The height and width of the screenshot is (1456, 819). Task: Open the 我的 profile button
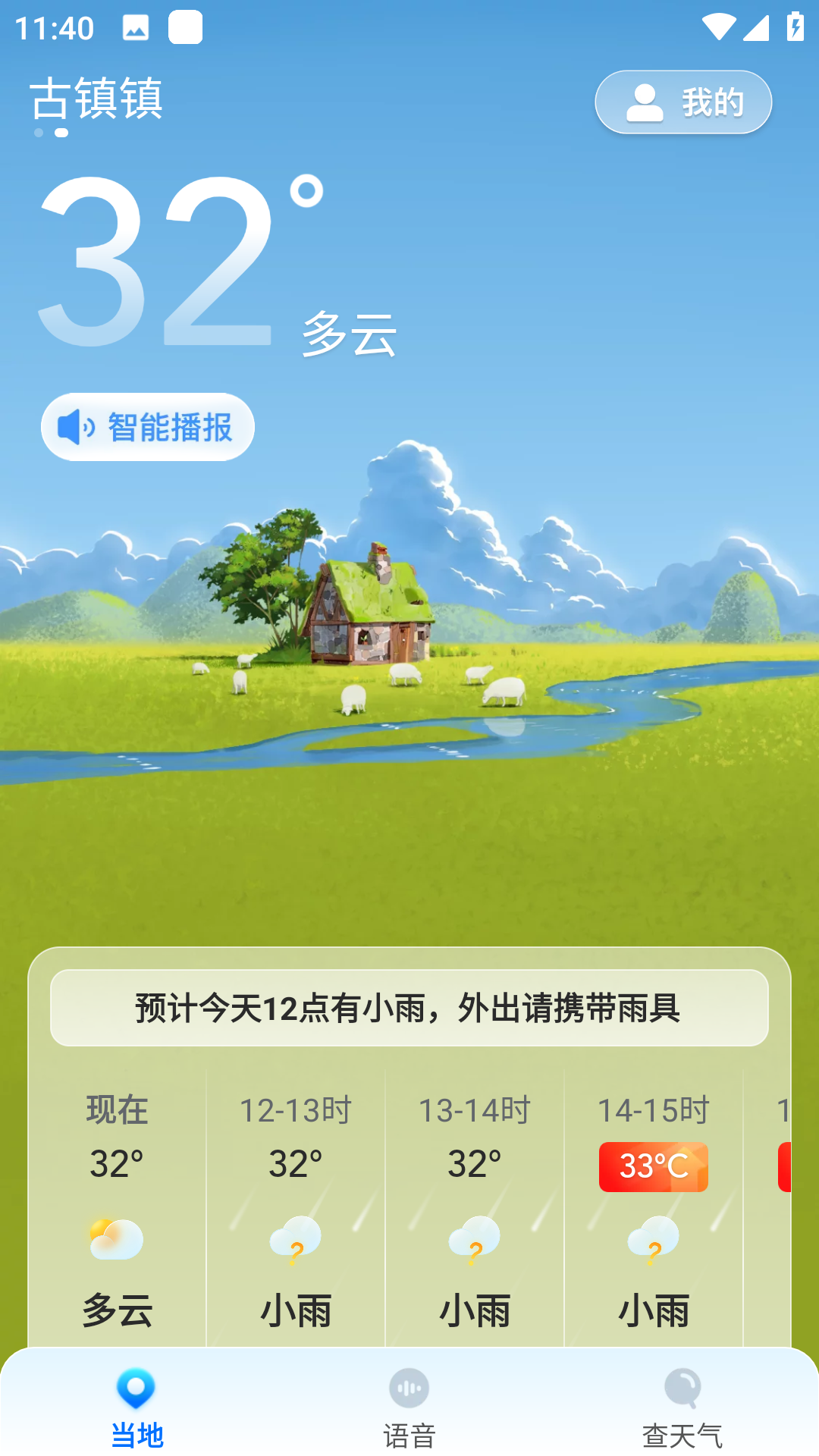coord(682,102)
